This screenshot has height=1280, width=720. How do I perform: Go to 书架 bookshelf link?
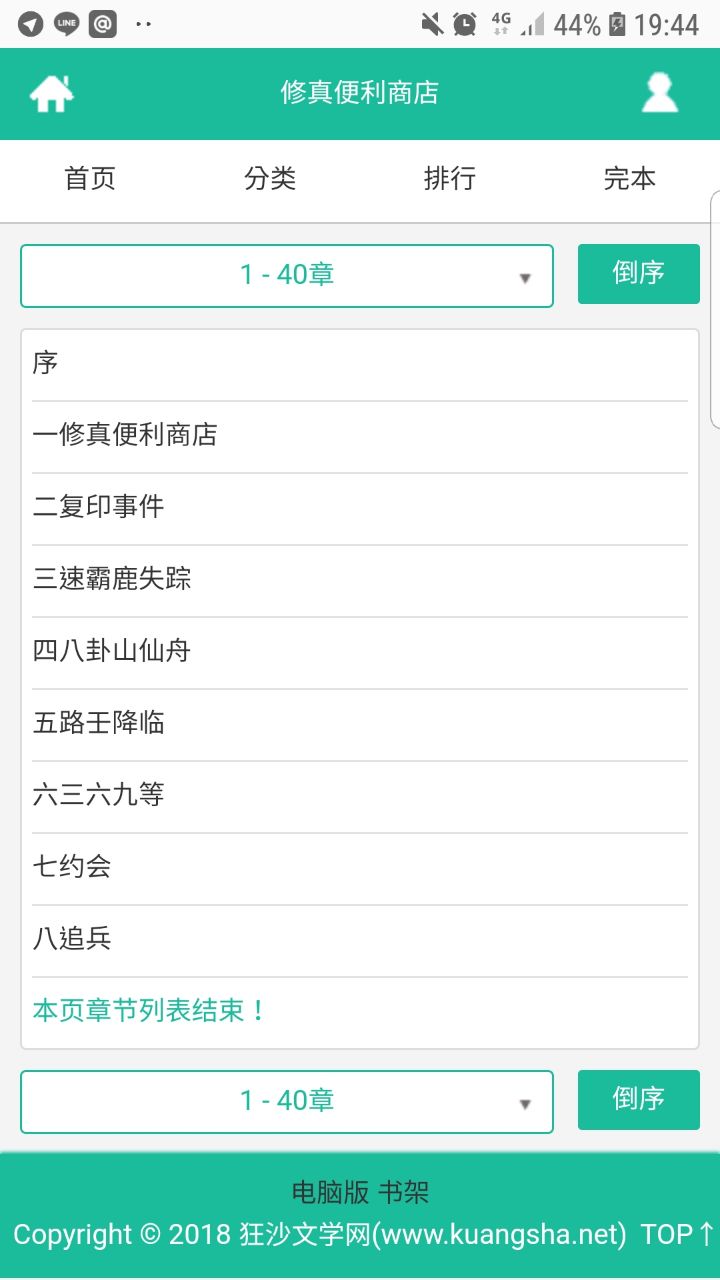point(404,1192)
